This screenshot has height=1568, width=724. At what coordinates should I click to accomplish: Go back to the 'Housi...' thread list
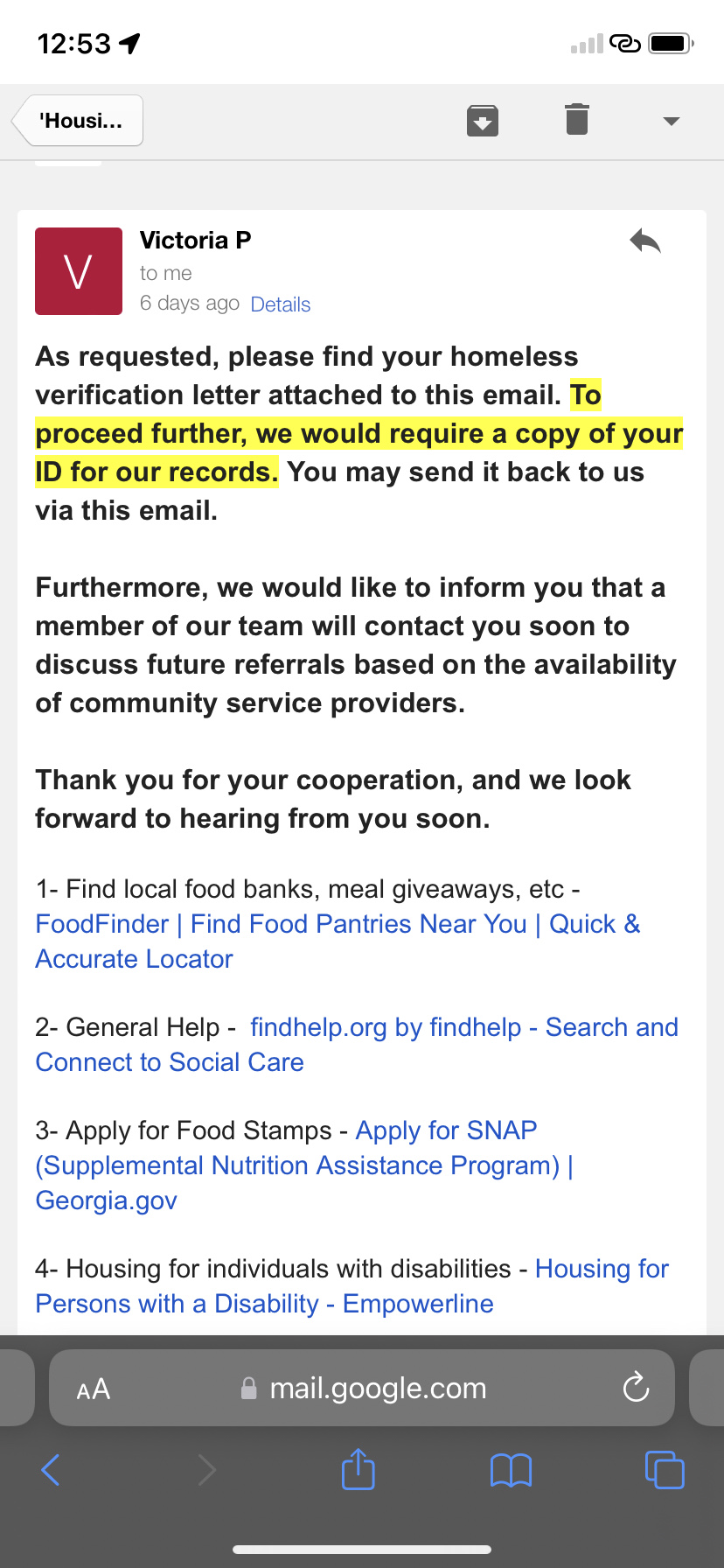coord(78,121)
